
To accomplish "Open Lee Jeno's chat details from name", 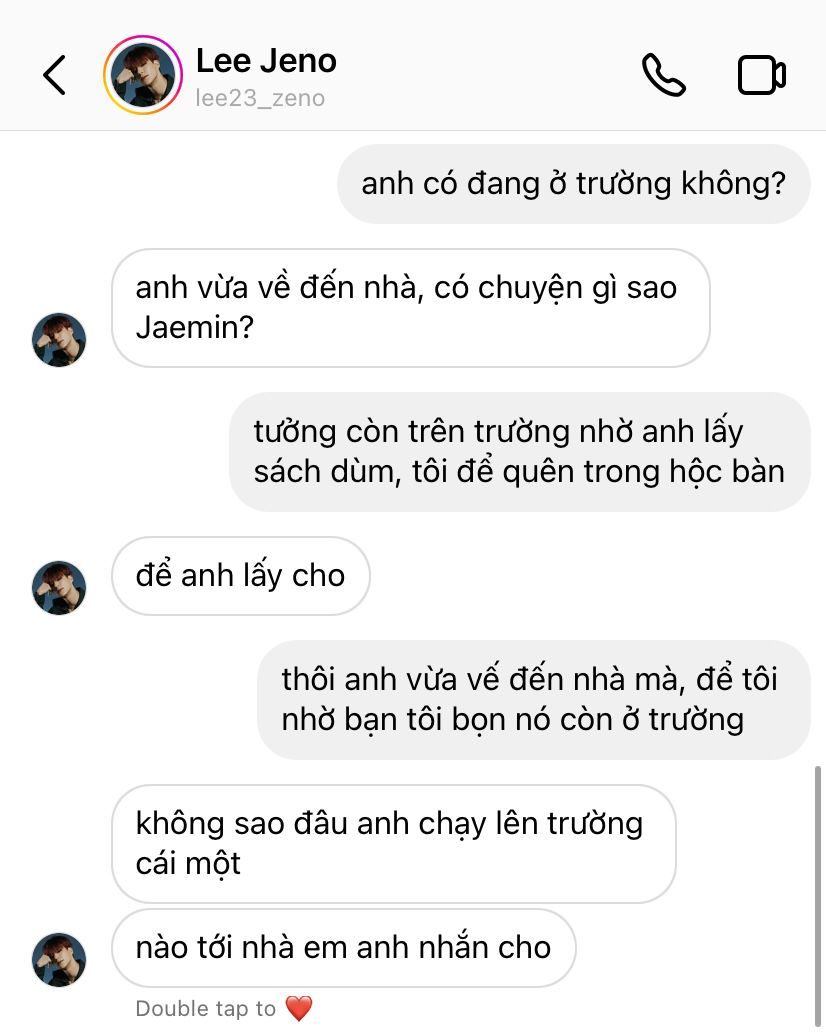I will [266, 62].
